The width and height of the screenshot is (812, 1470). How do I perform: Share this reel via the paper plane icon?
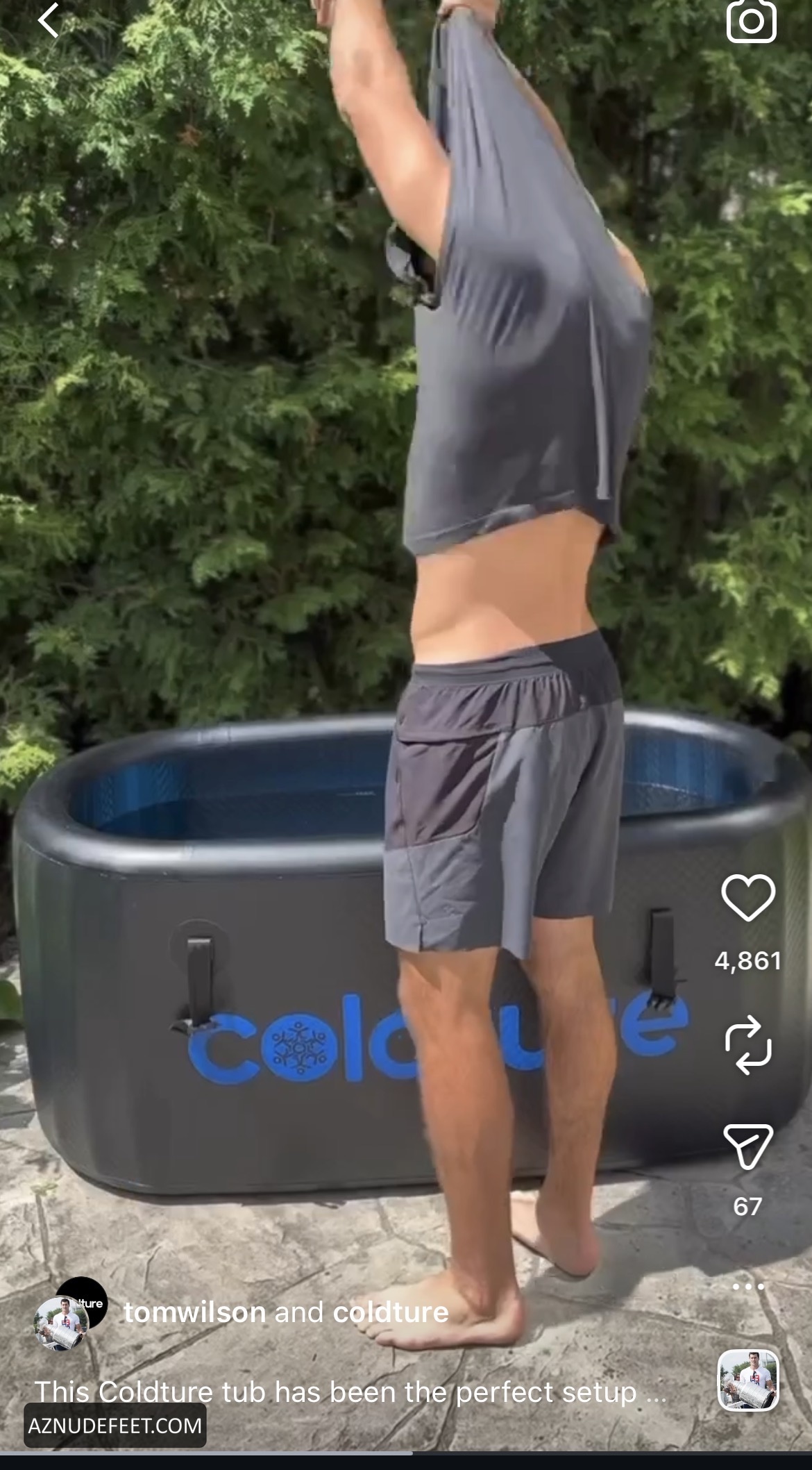click(748, 1146)
